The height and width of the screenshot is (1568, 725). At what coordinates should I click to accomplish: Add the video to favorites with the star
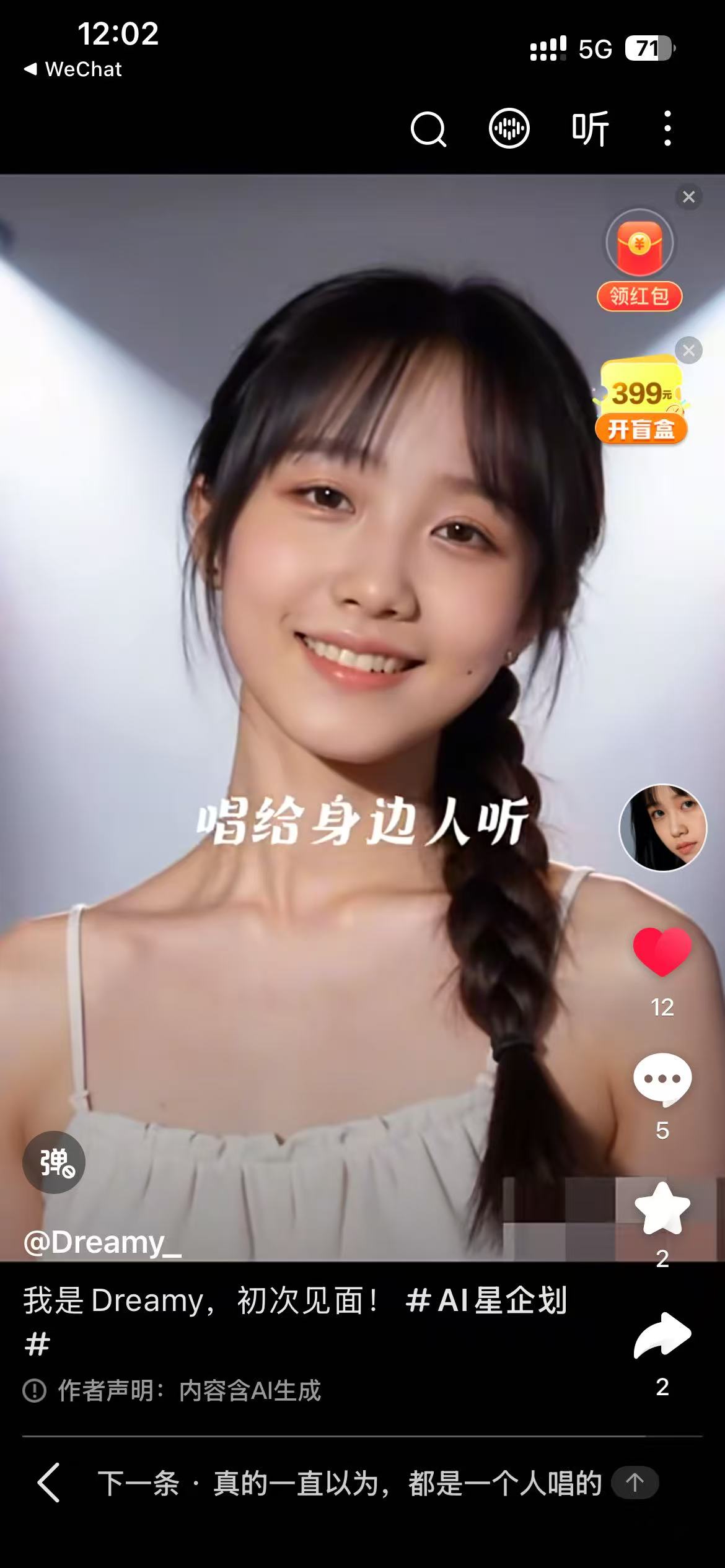pos(662,1209)
